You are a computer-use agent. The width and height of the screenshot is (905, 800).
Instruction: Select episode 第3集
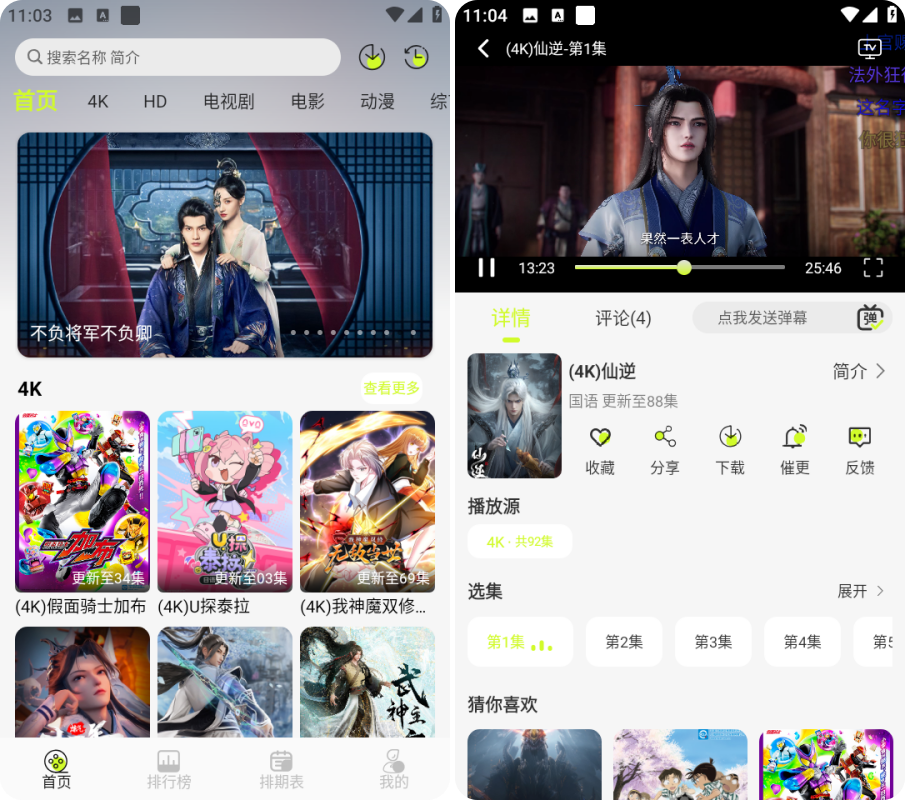tap(713, 642)
